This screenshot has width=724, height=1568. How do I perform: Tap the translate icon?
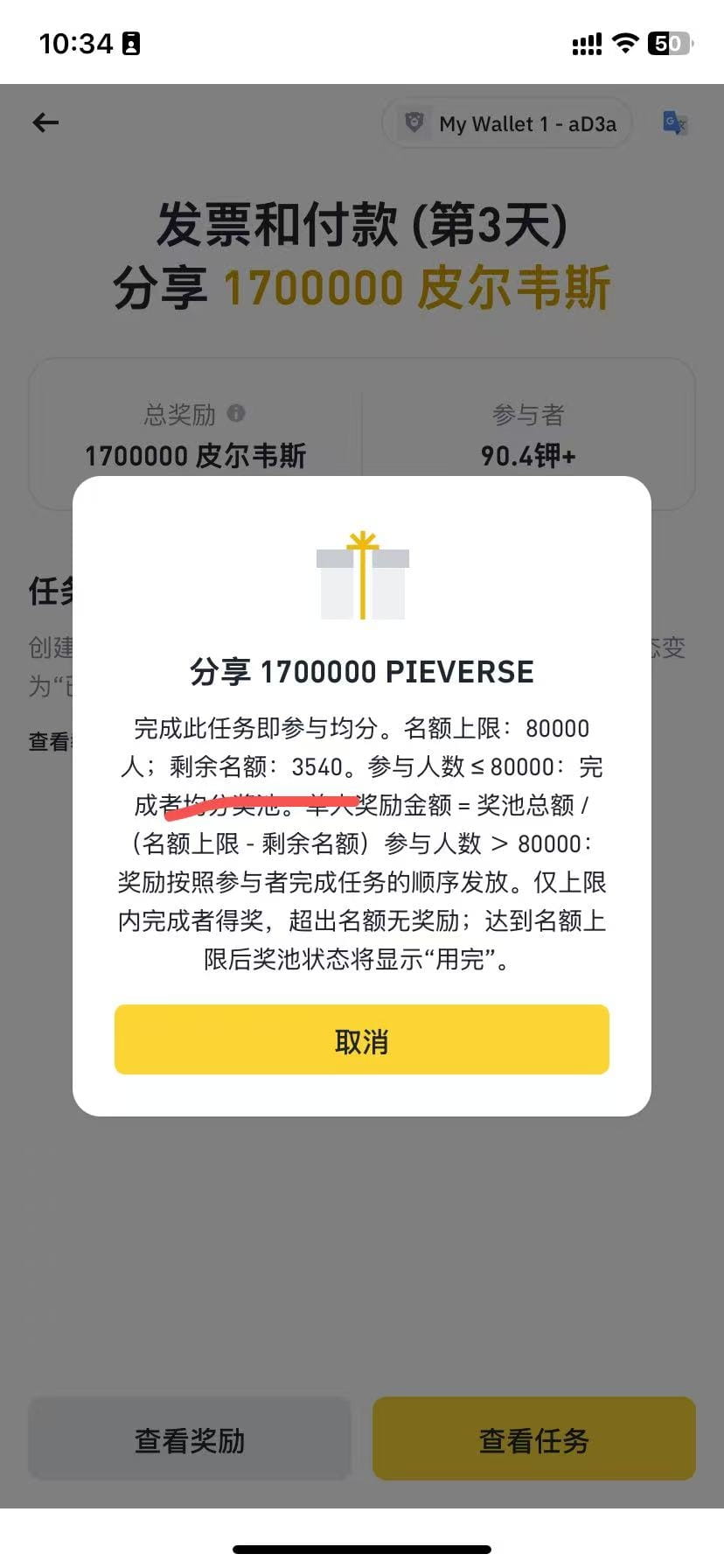pyautogui.click(x=674, y=123)
